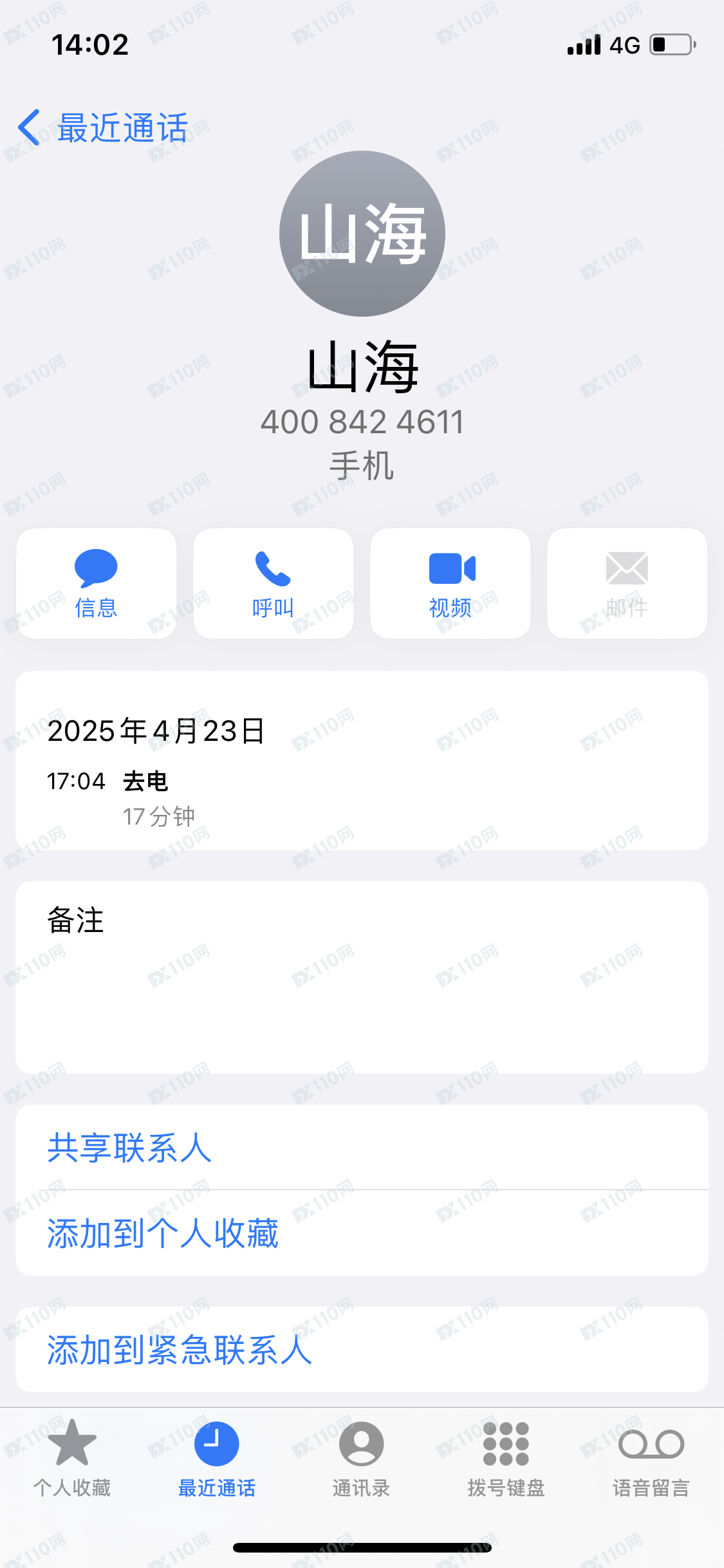Start a 视频 call with 山海
Image resolution: width=724 pixels, height=1568 pixels.
coord(450,583)
